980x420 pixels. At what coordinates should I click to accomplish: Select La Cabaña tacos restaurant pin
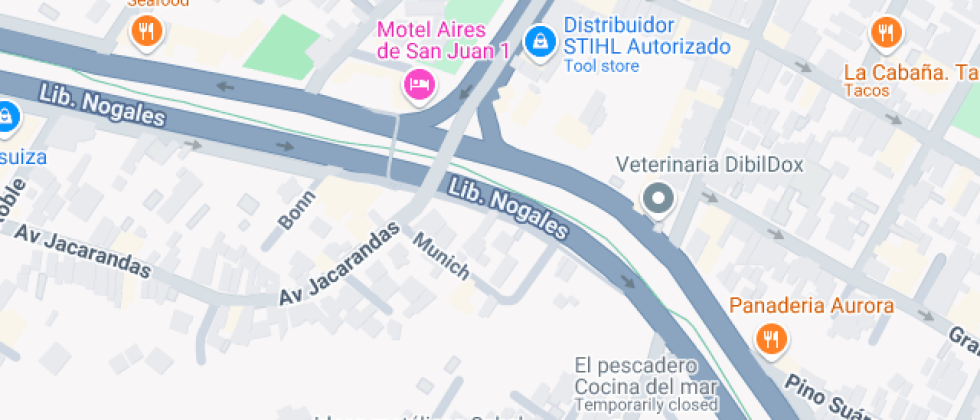[886, 34]
